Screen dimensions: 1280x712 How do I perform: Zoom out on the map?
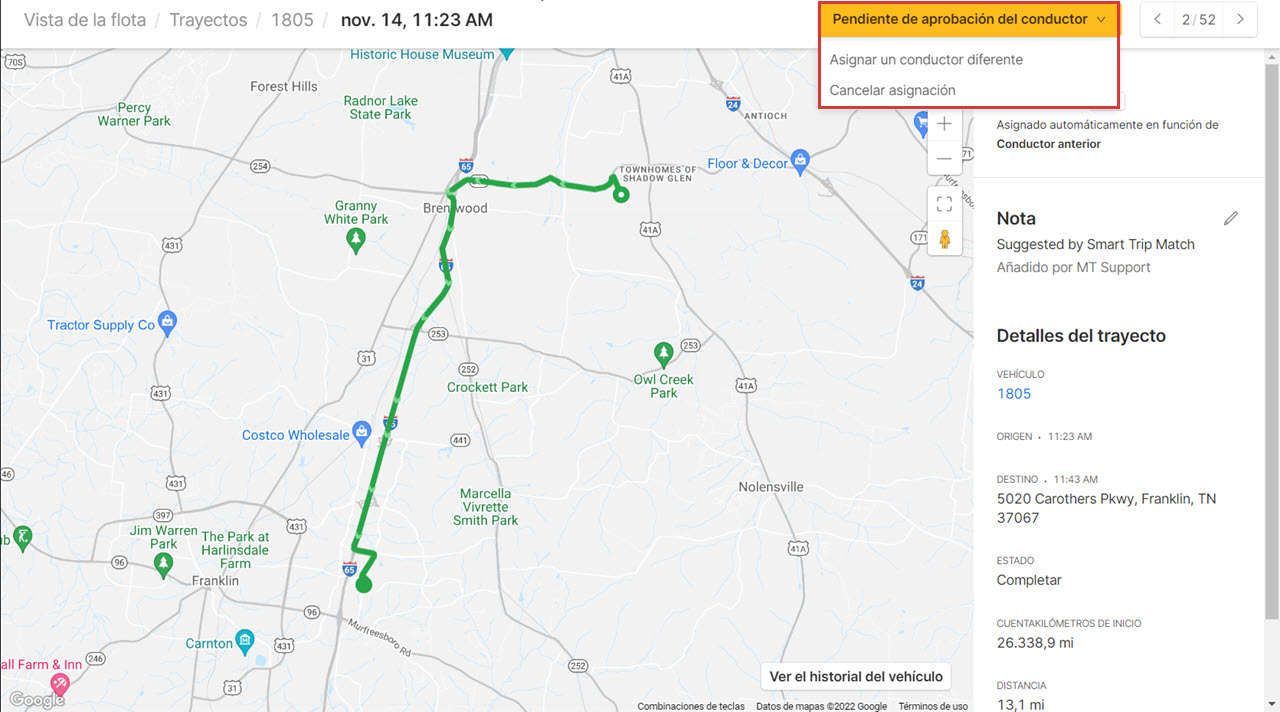(944, 159)
